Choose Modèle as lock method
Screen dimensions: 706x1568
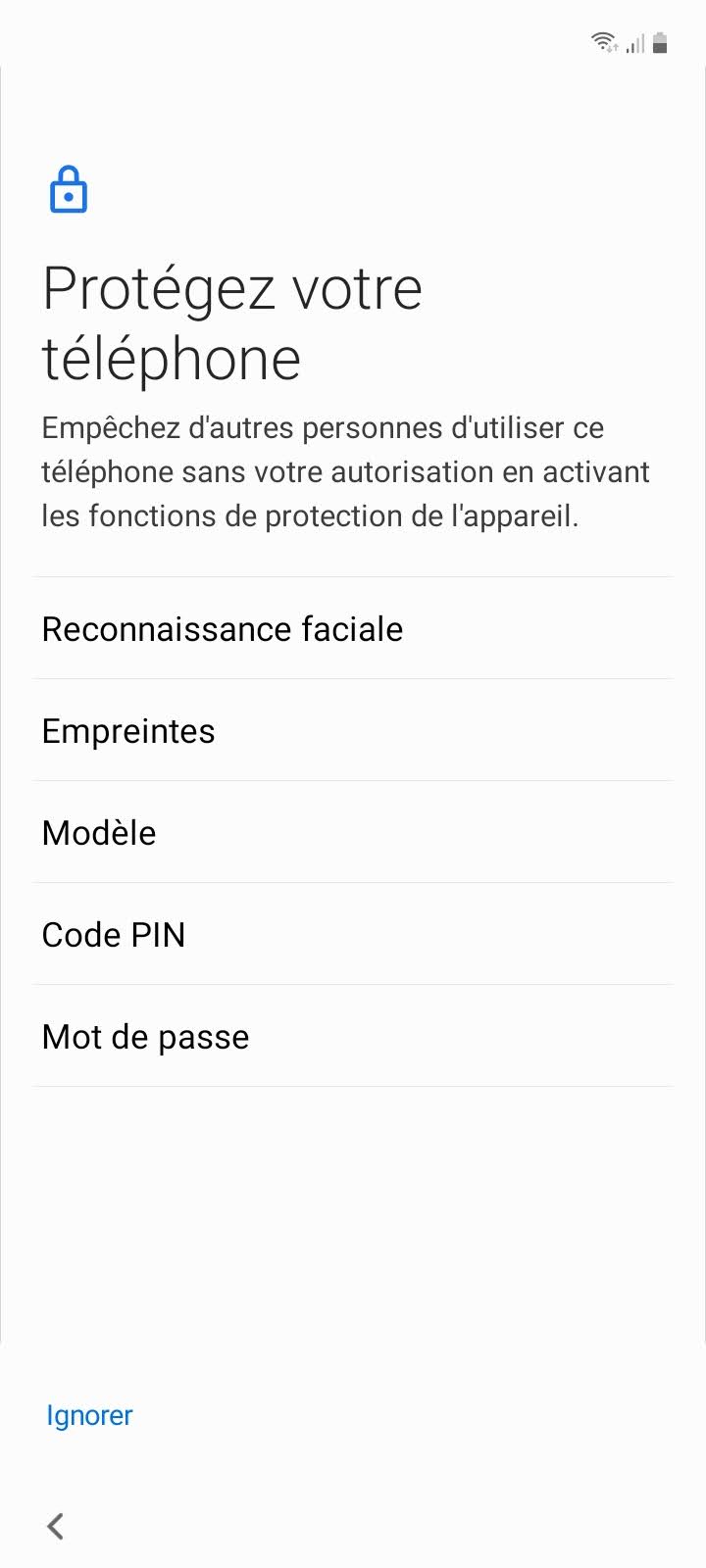pyautogui.click(x=99, y=833)
